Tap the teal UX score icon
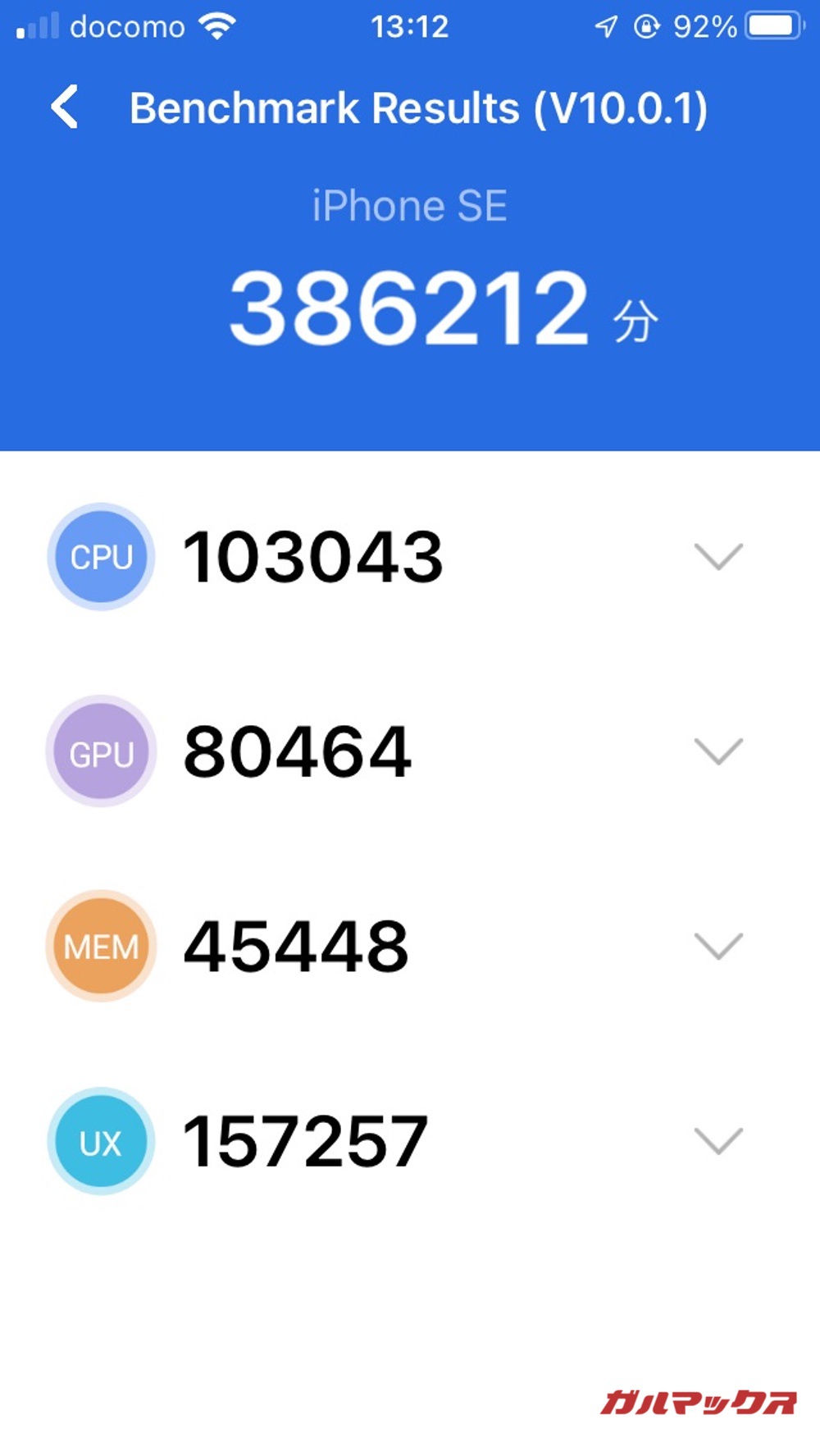 (x=100, y=1140)
